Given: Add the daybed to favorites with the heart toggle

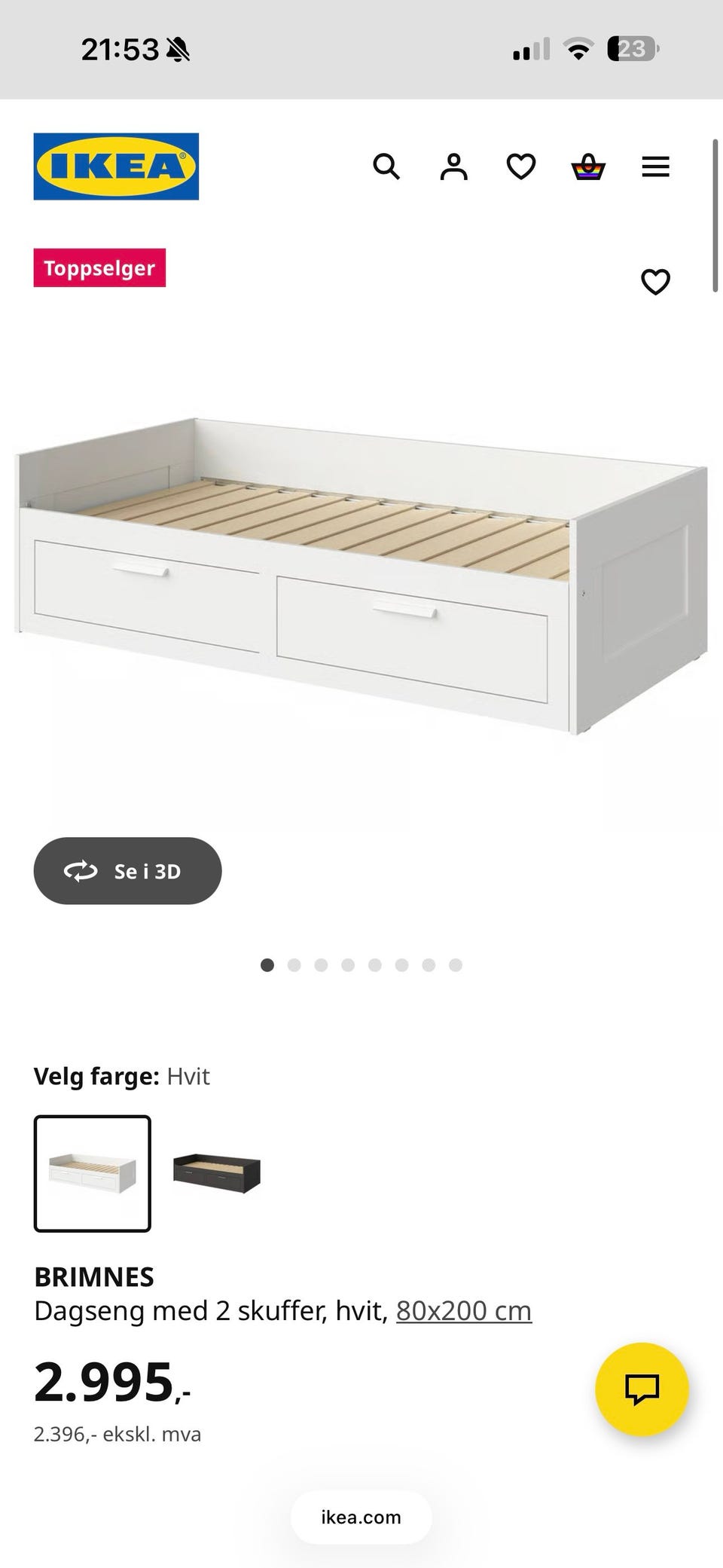Looking at the screenshot, I should (655, 282).
